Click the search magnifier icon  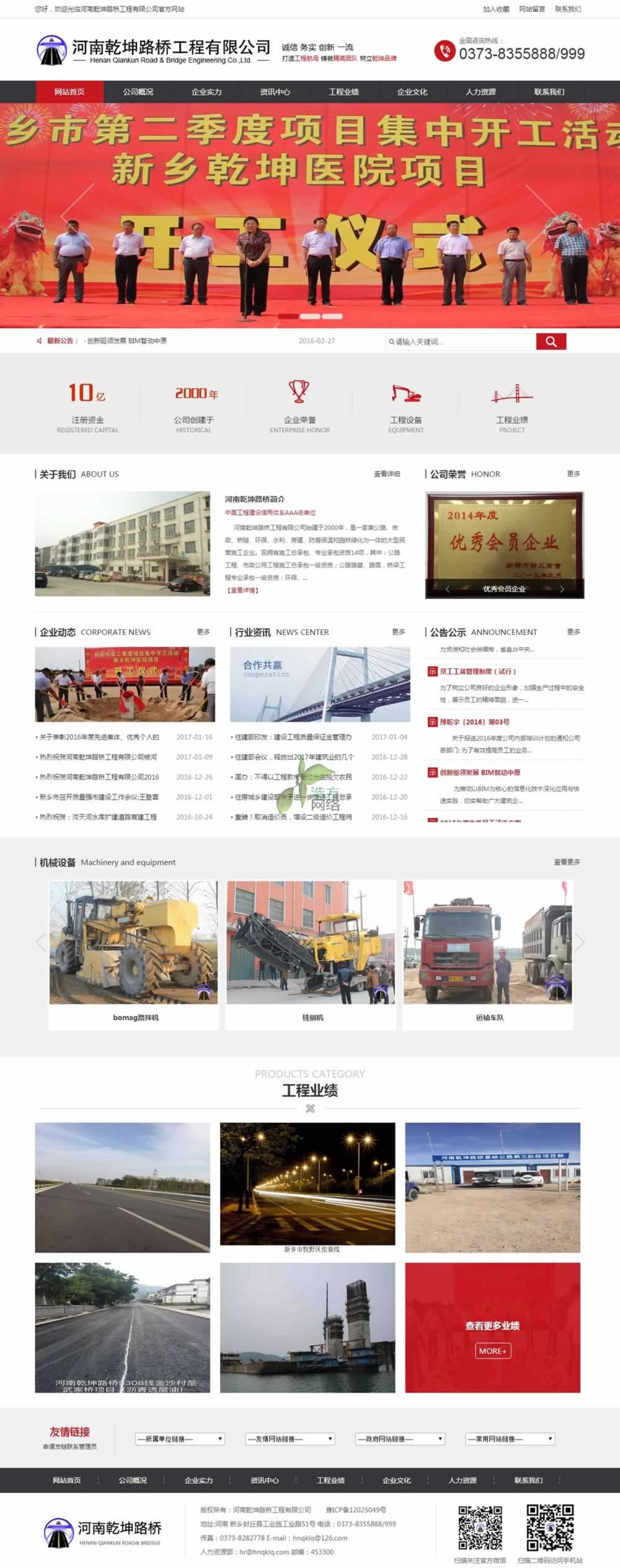[551, 340]
